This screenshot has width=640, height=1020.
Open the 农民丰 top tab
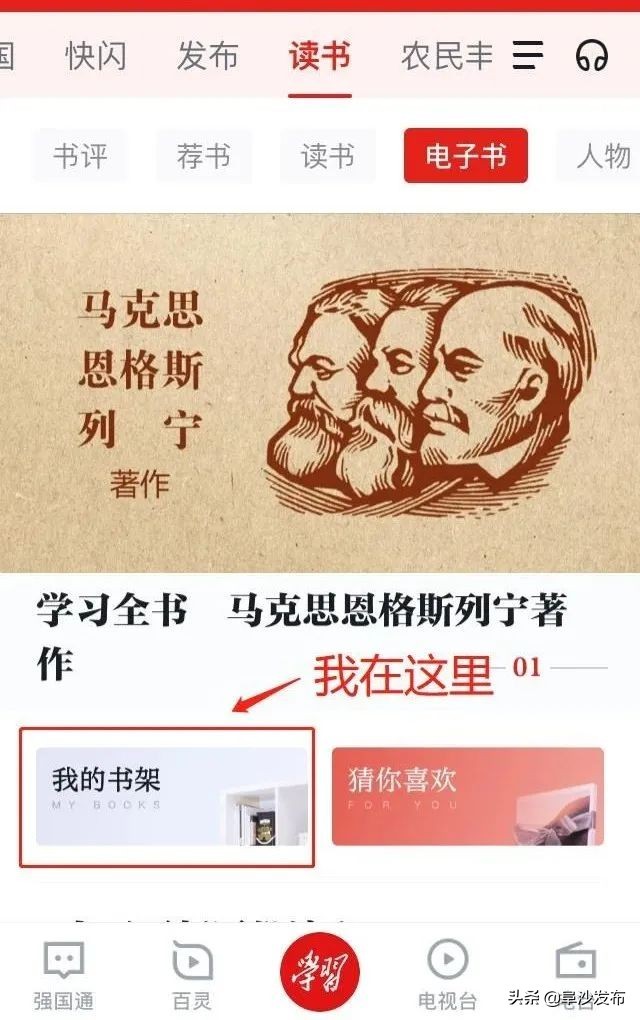pos(446,55)
